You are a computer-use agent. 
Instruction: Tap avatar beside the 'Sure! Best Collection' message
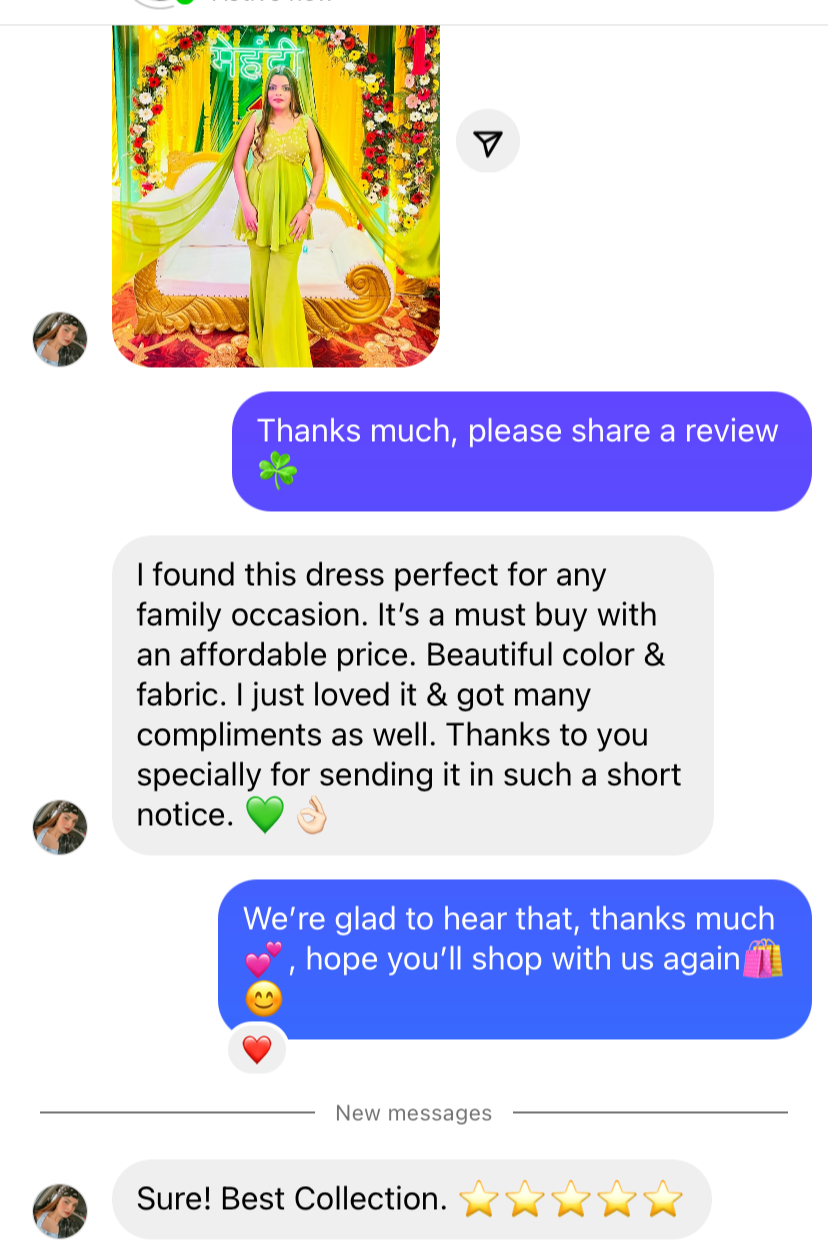coord(60,1211)
